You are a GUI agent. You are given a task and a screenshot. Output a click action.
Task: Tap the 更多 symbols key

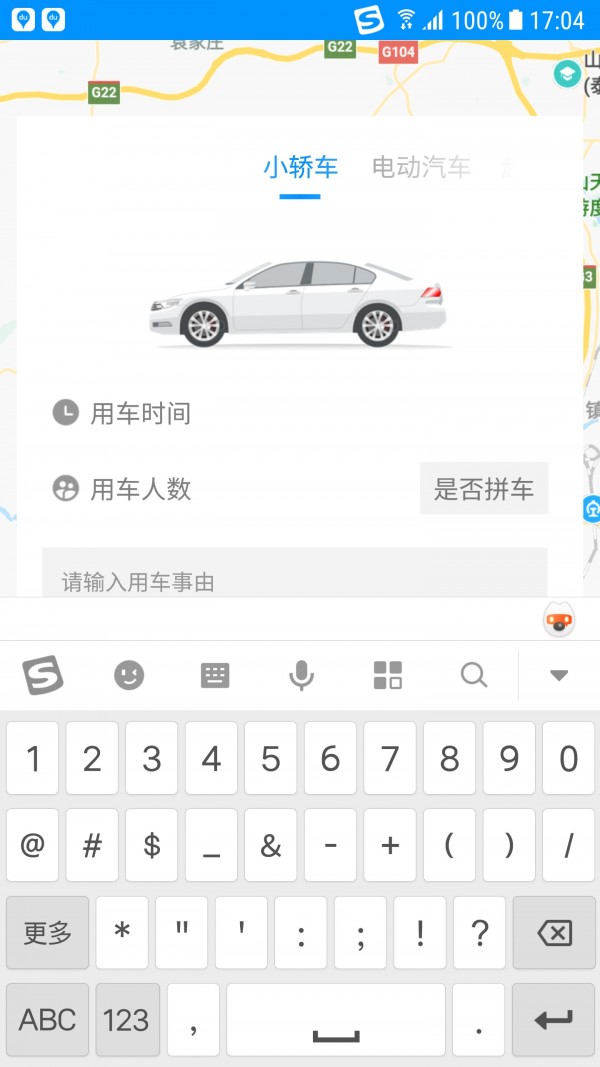pyautogui.click(x=47, y=933)
